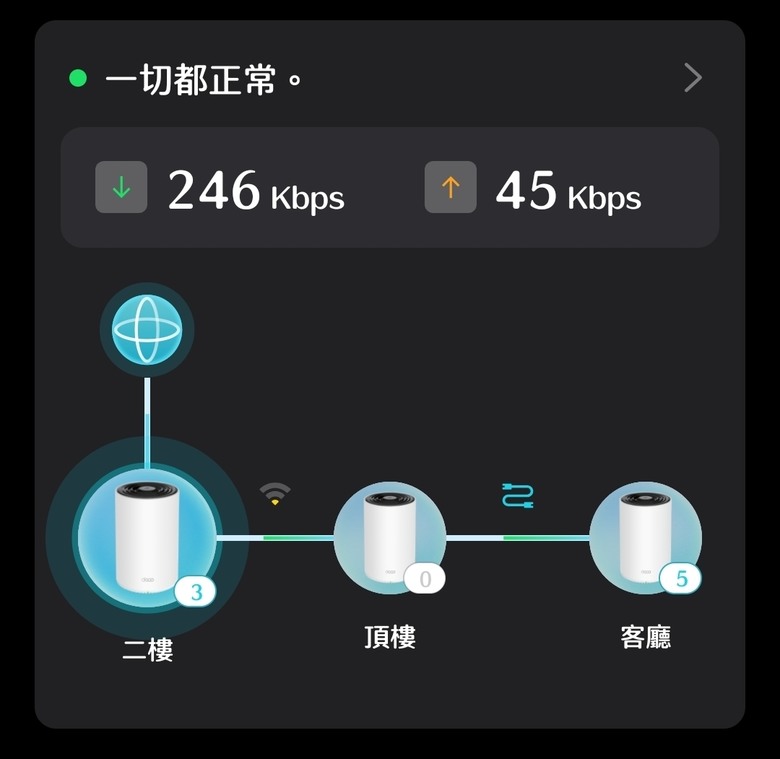780x759 pixels.
Task: Expand the 一切都正常 status chevron
Action: [693, 78]
